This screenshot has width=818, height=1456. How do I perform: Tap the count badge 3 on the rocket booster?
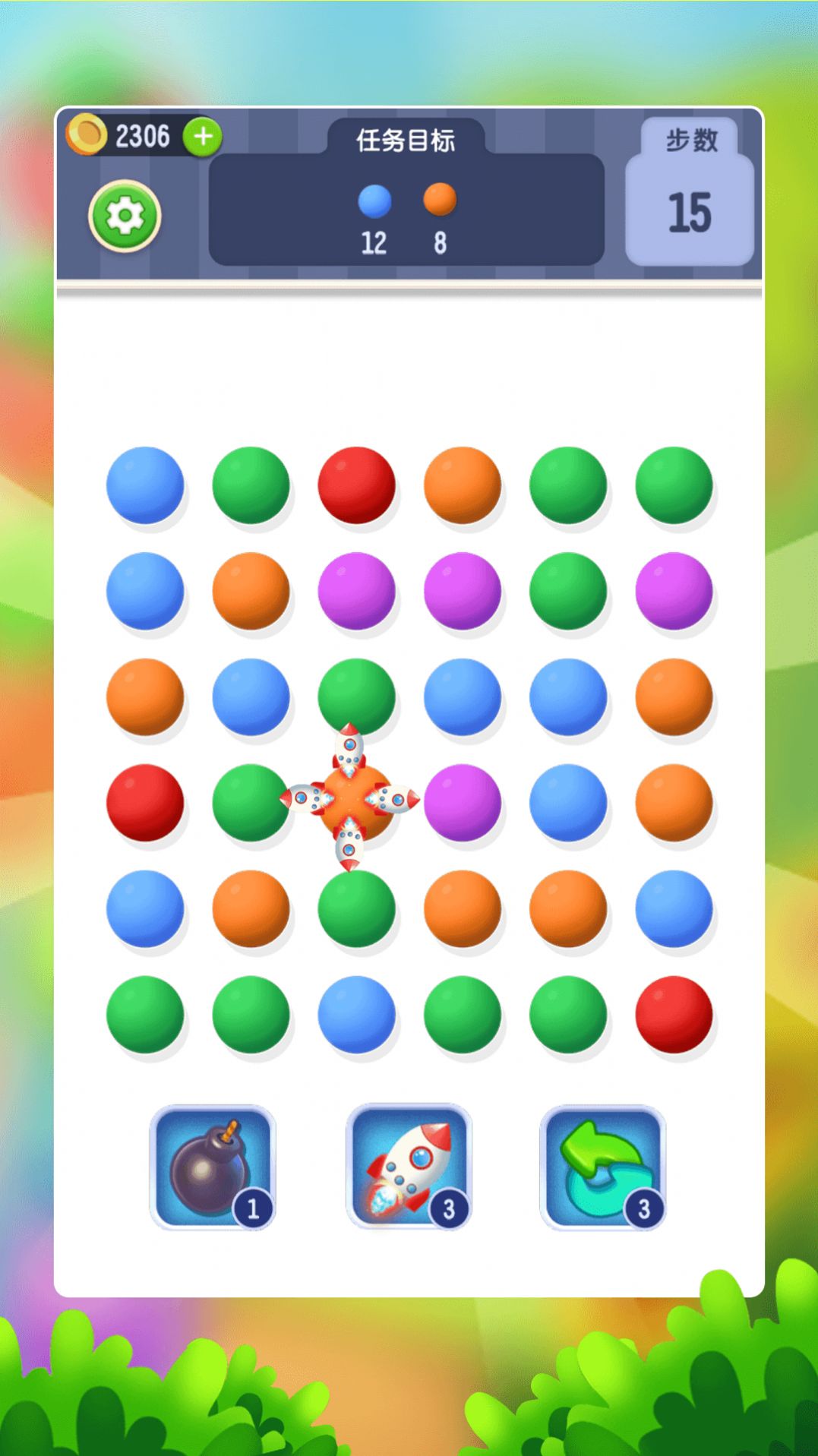450,1210
